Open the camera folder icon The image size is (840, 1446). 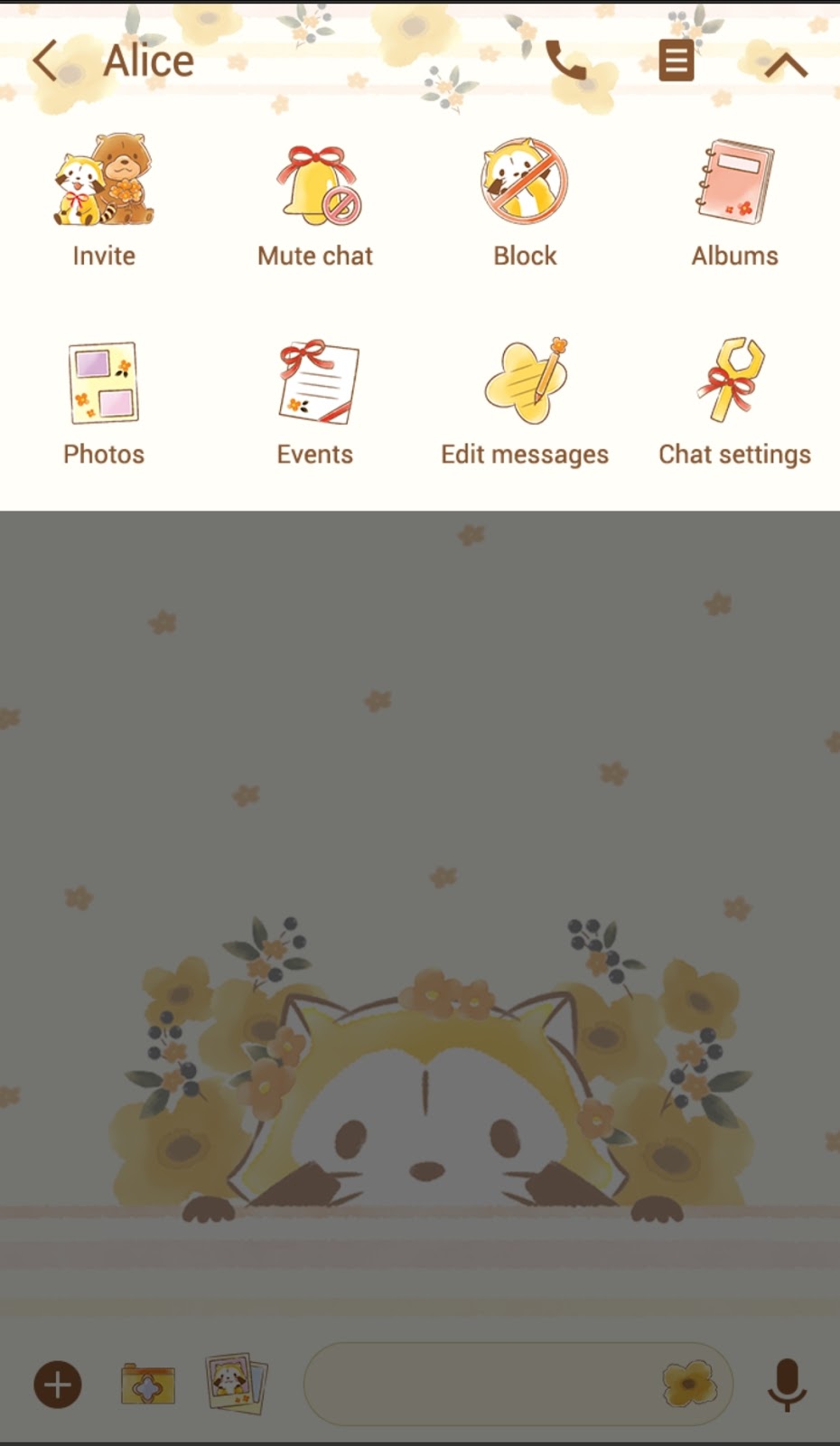(x=148, y=1384)
